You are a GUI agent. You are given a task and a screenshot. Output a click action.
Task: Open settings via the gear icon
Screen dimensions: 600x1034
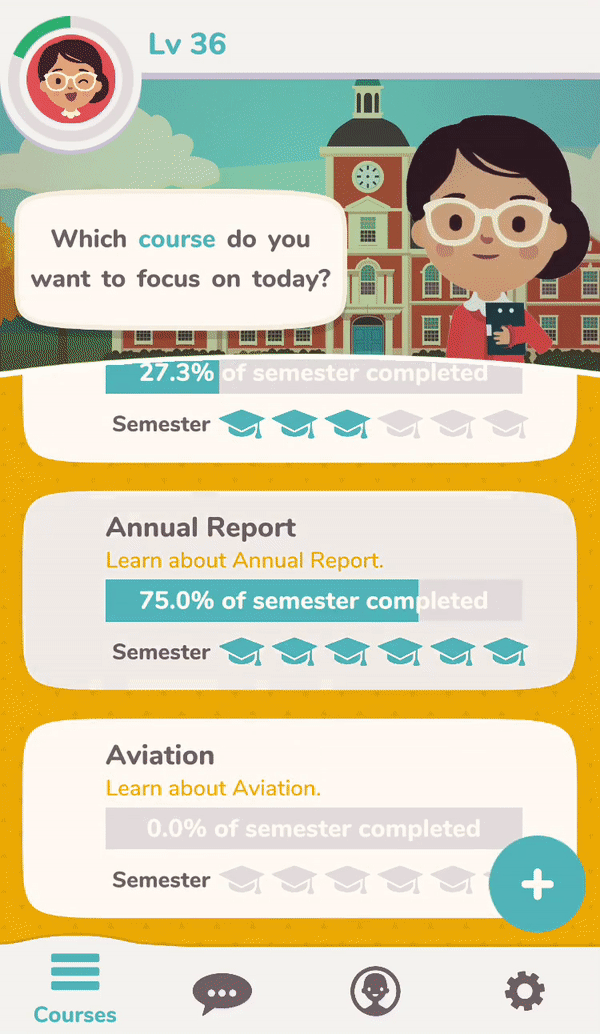[525, 991]
